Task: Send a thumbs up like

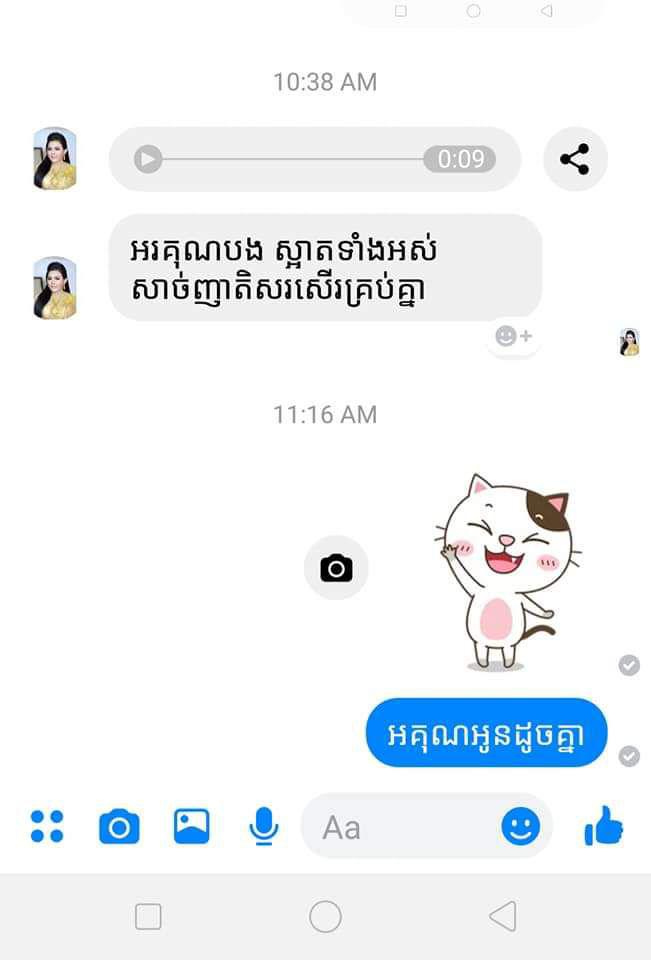Action: [x=603, y=826]
